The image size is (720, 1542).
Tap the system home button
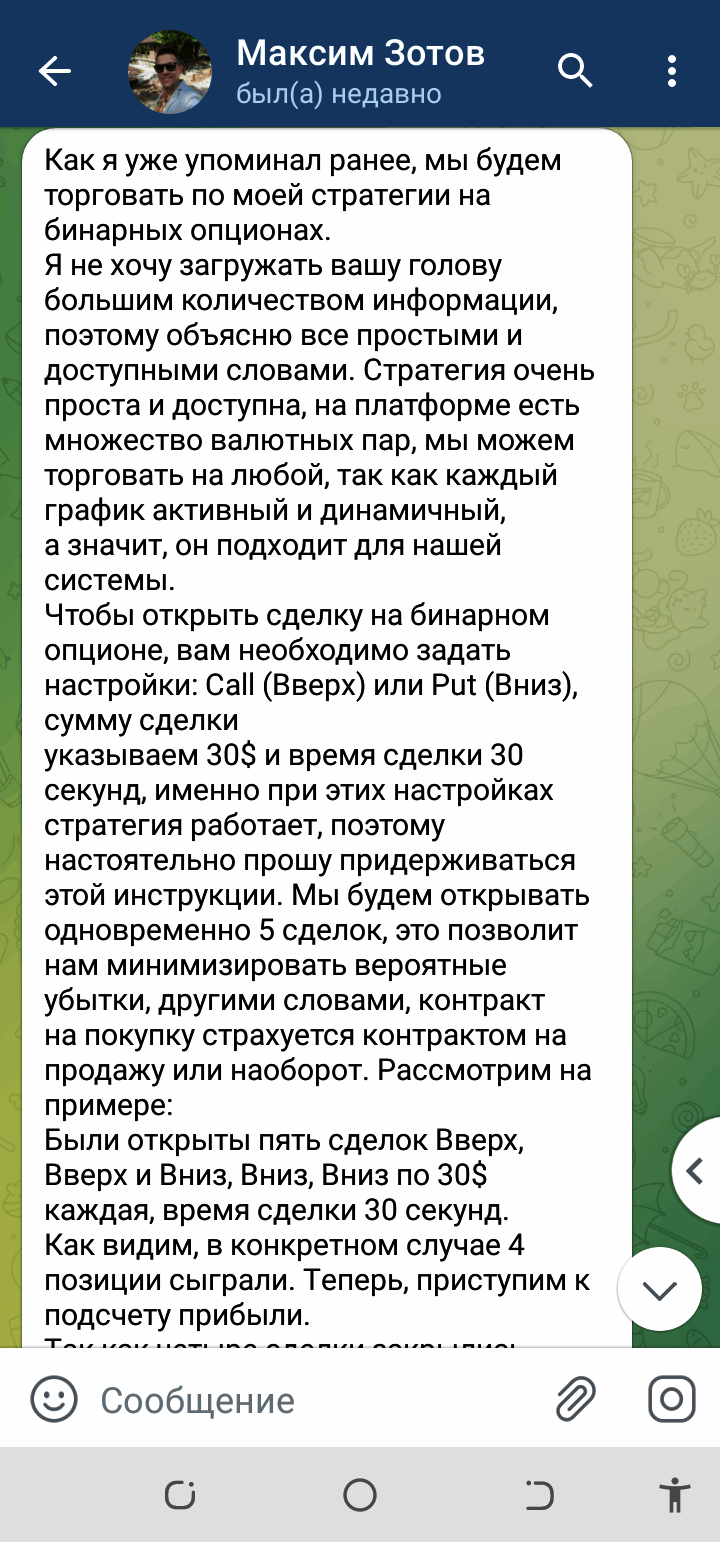point(360,1495)
